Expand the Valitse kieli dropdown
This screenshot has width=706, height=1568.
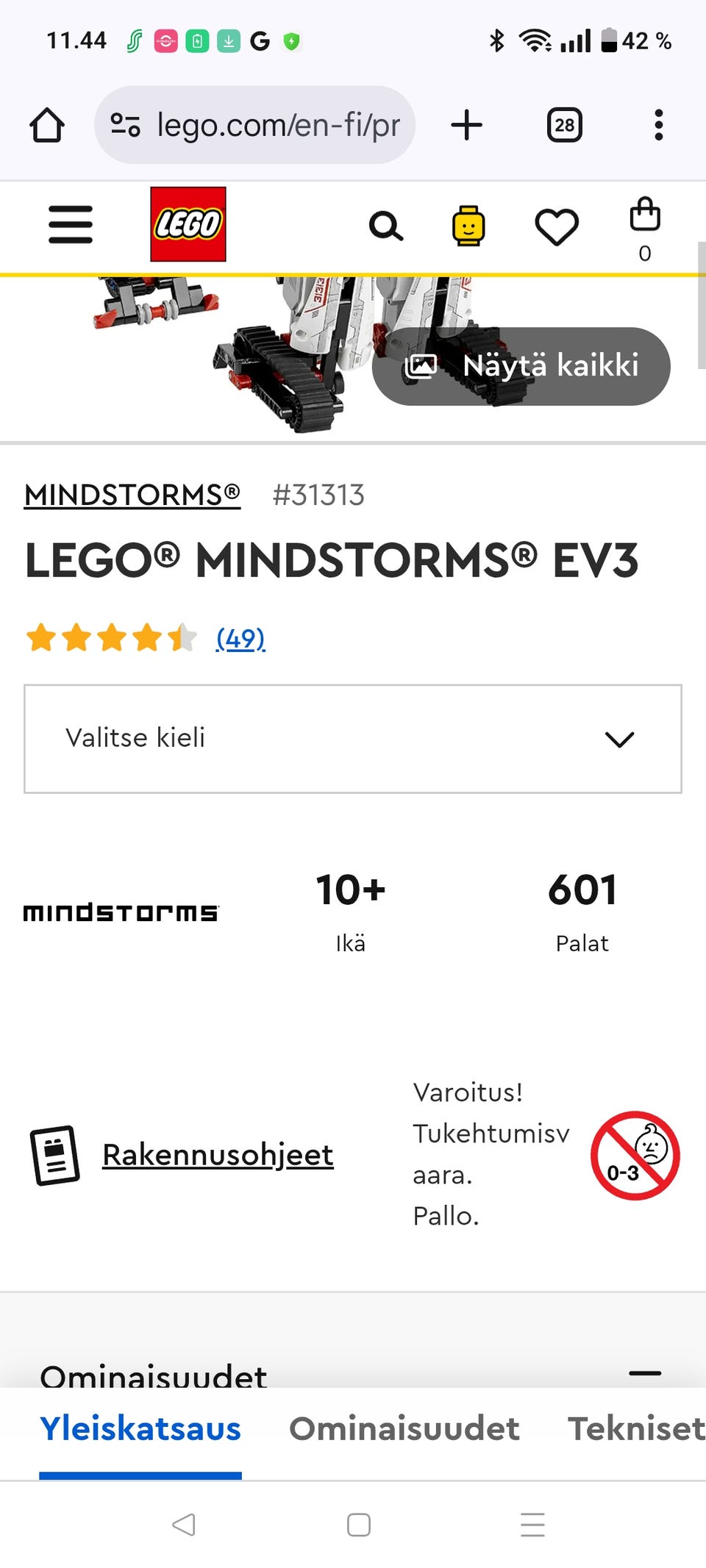[353, 739]
